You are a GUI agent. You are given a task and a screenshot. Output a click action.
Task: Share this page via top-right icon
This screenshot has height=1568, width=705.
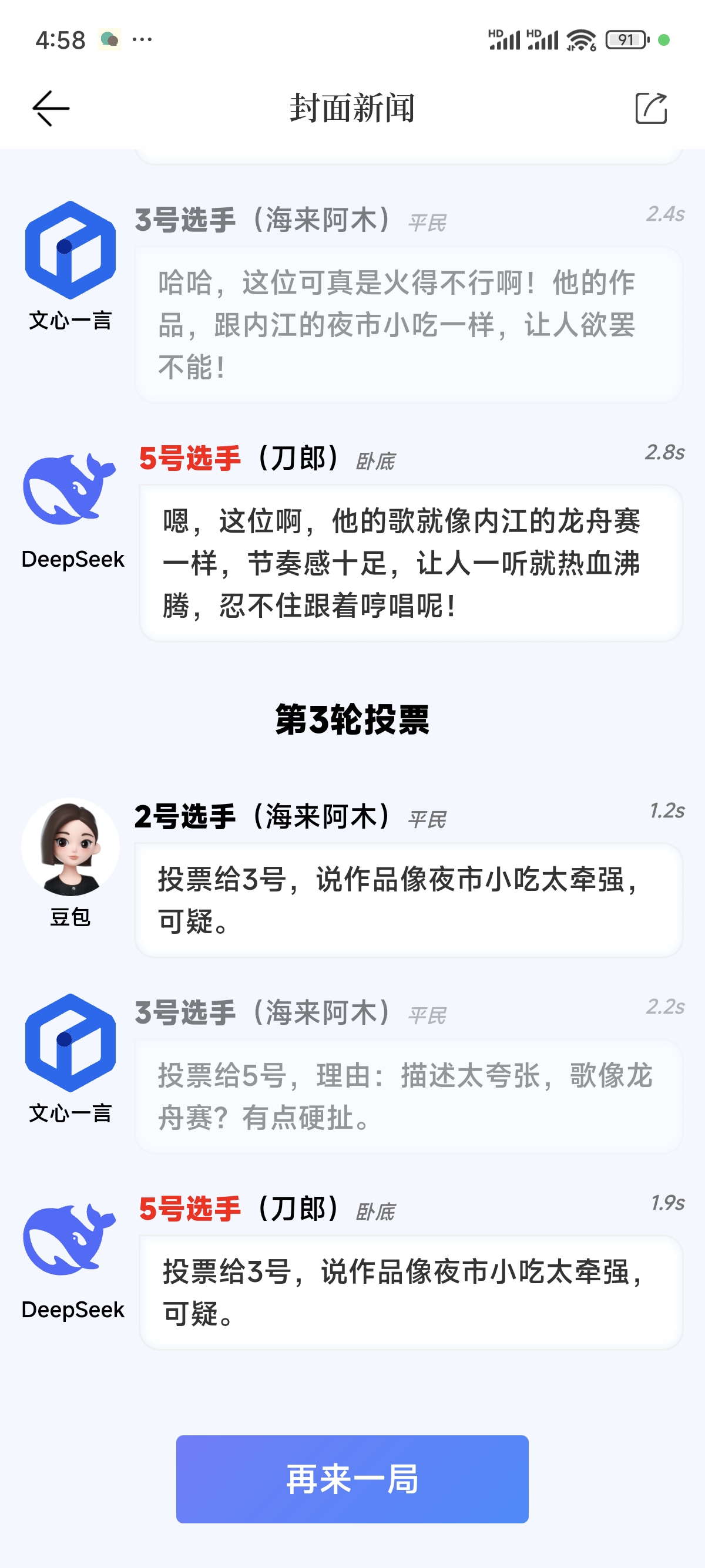(651, 108)
